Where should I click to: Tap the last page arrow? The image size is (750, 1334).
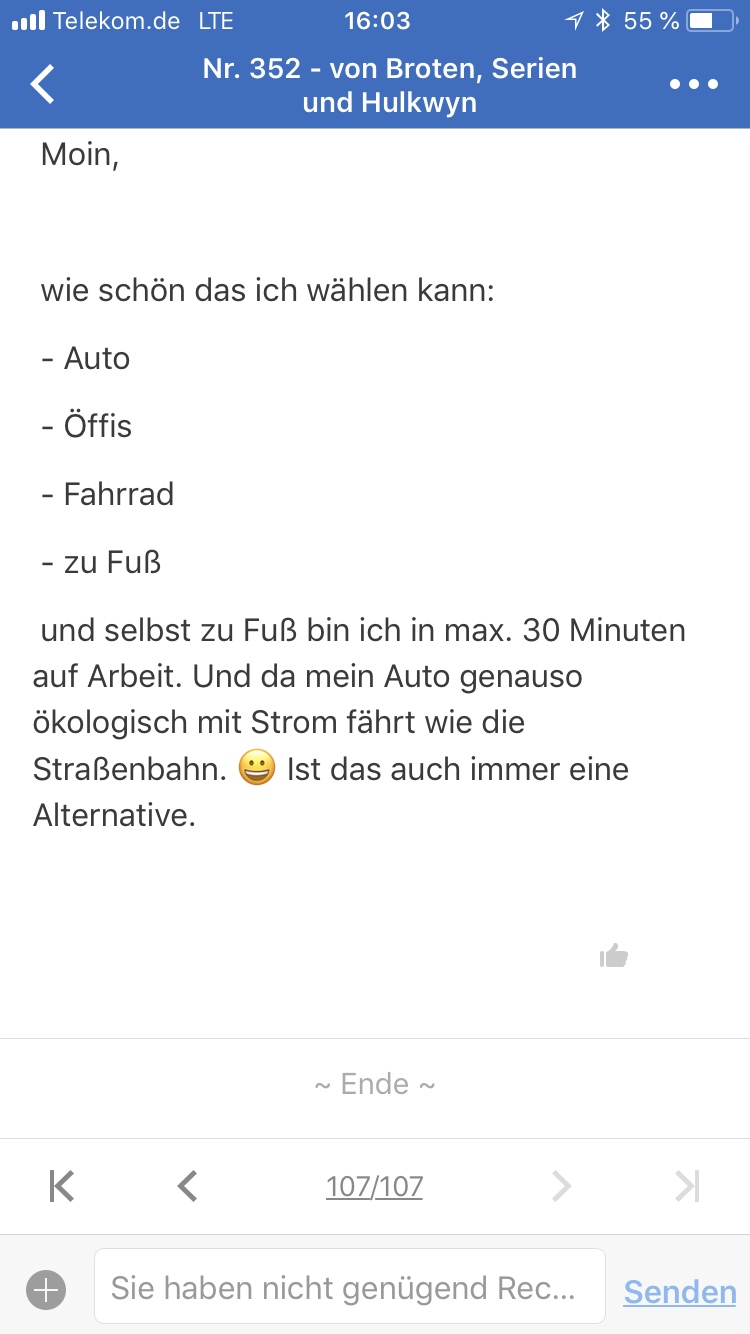click(x=687, y=1186)
